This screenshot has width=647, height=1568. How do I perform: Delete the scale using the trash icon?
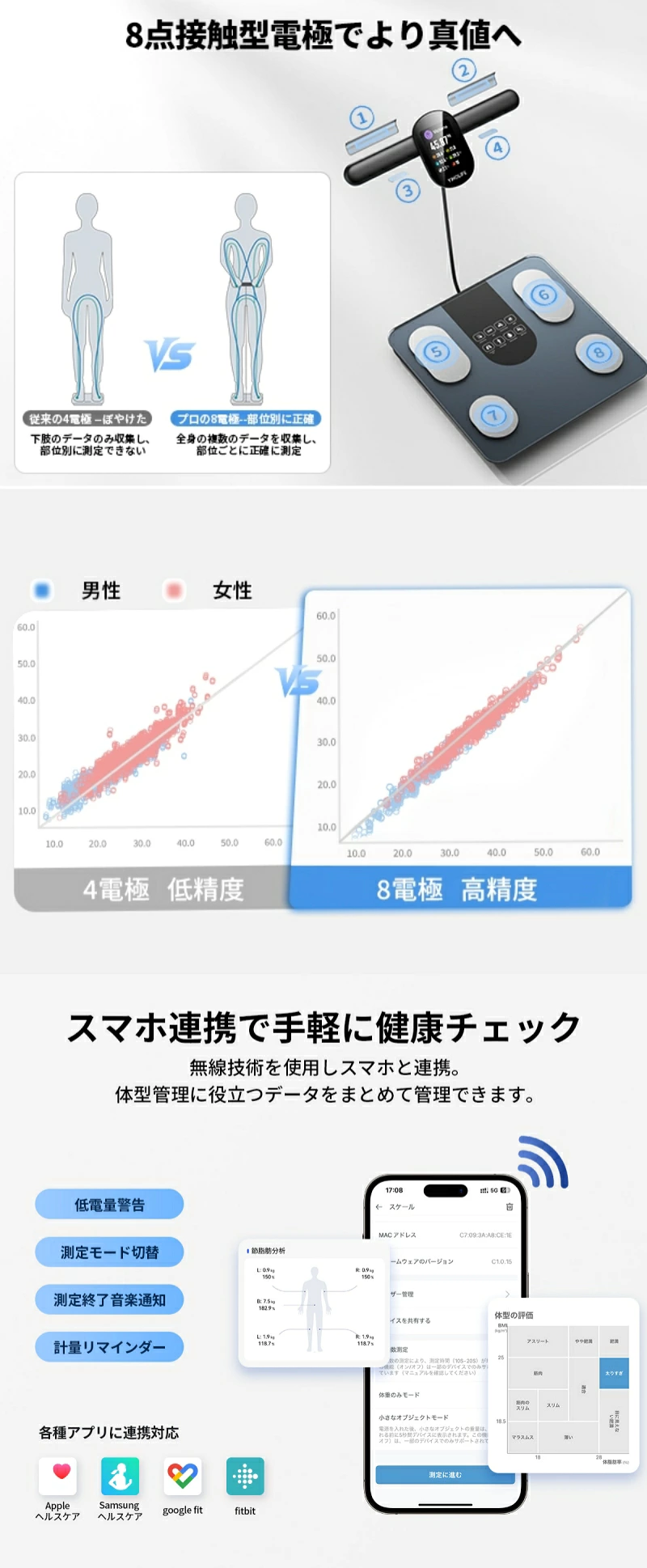(x=510, y=1206)
